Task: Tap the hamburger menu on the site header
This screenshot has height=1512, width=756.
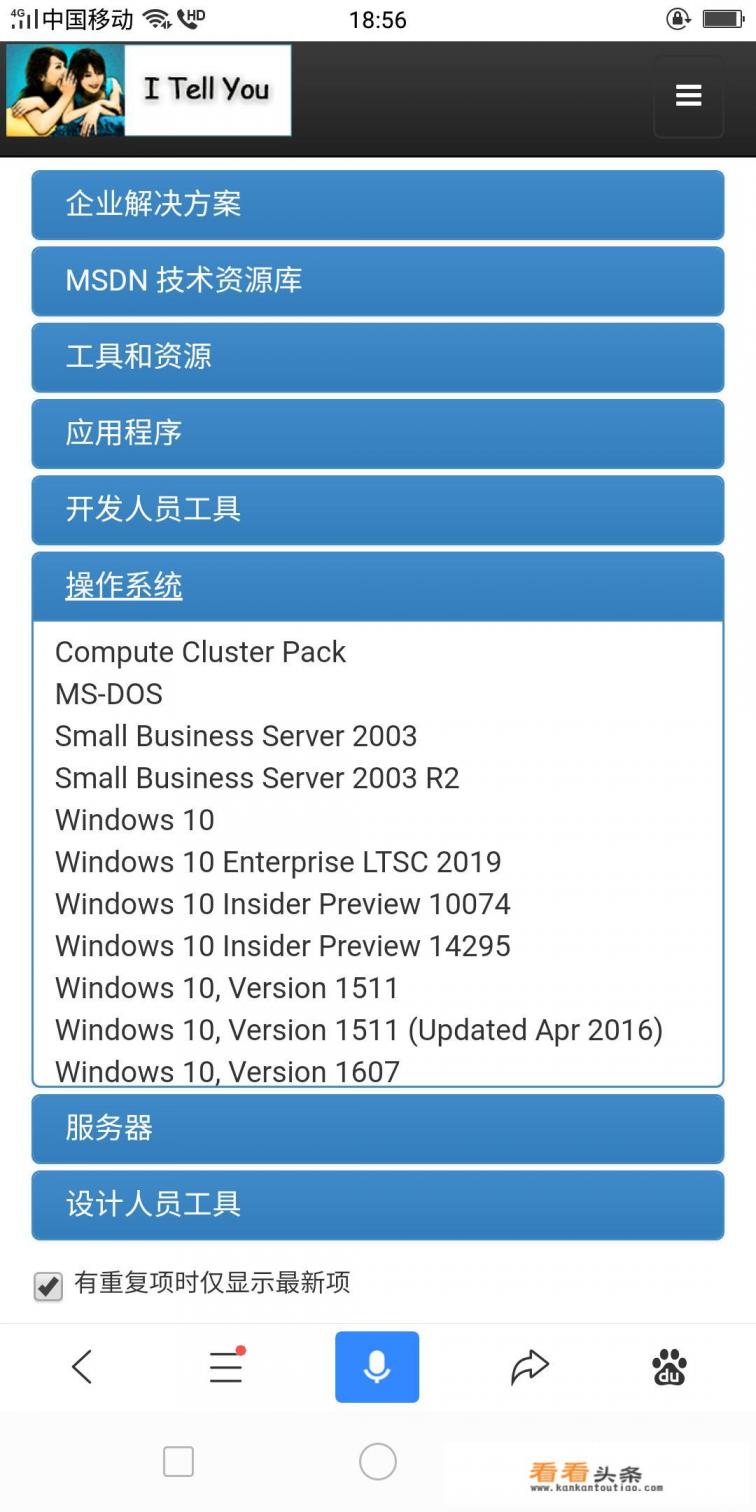Action: pyautogui.click(x=688, y=96)
